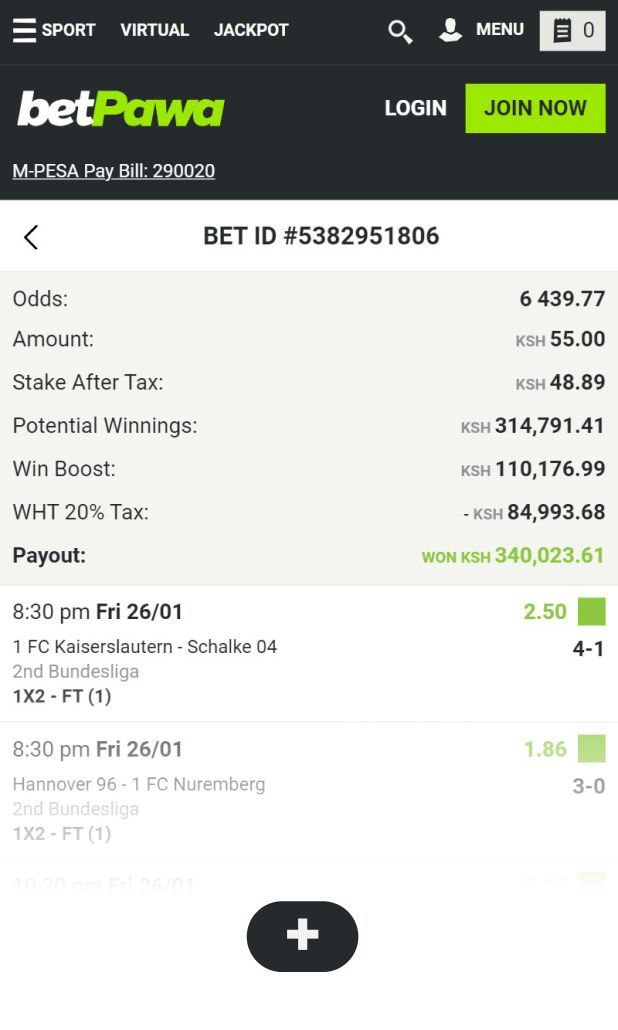Viewport: 618px width, 1030px height.
Task: Open the Sport hamburger menu
Action: [x=53, y=30]
